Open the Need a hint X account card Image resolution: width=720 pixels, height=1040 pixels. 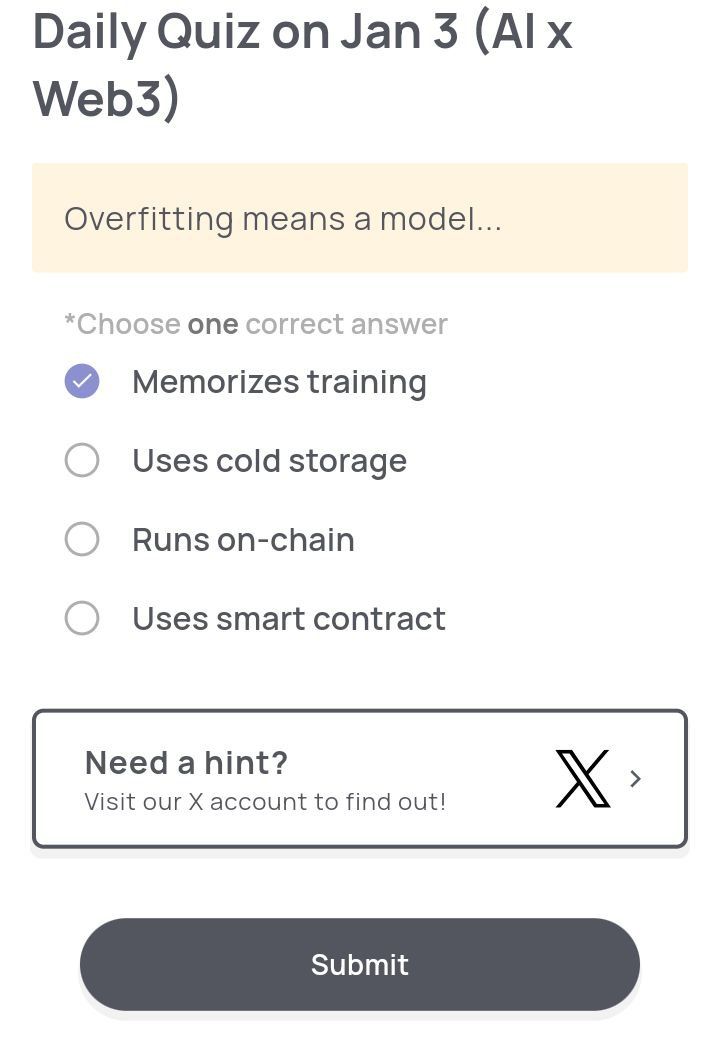pyautogui.click(x=360, y=779)
